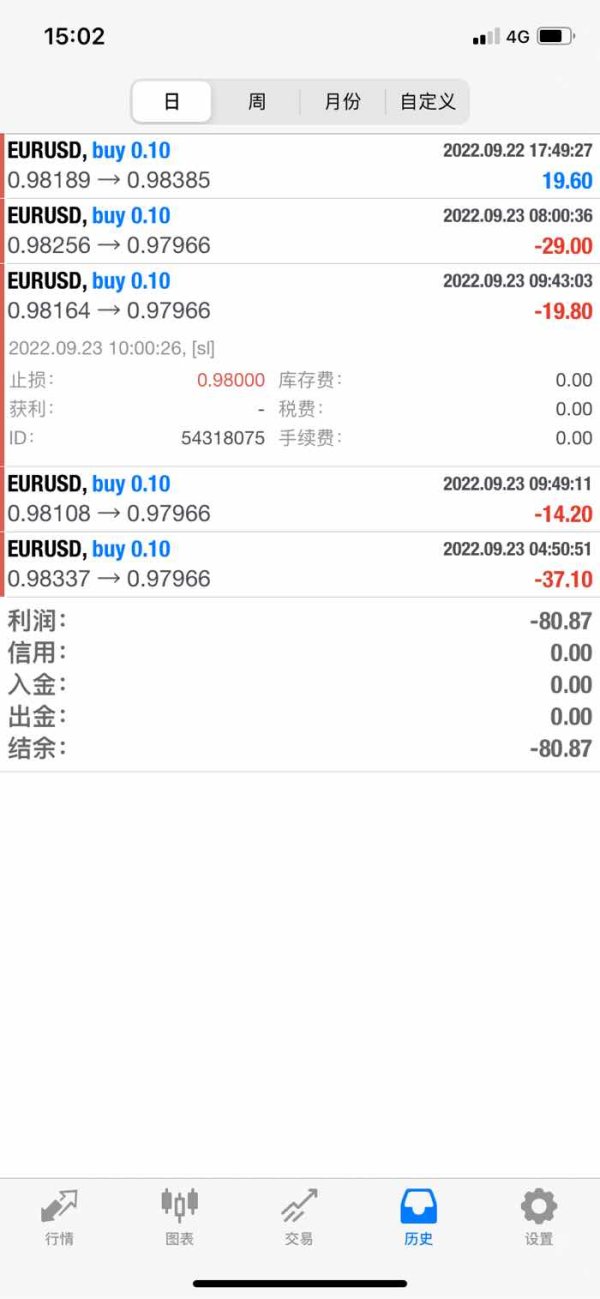600x1299 pixels.
Task: Expand the EURUSD trade with loss -14.20
Action: tap(300, 499)
